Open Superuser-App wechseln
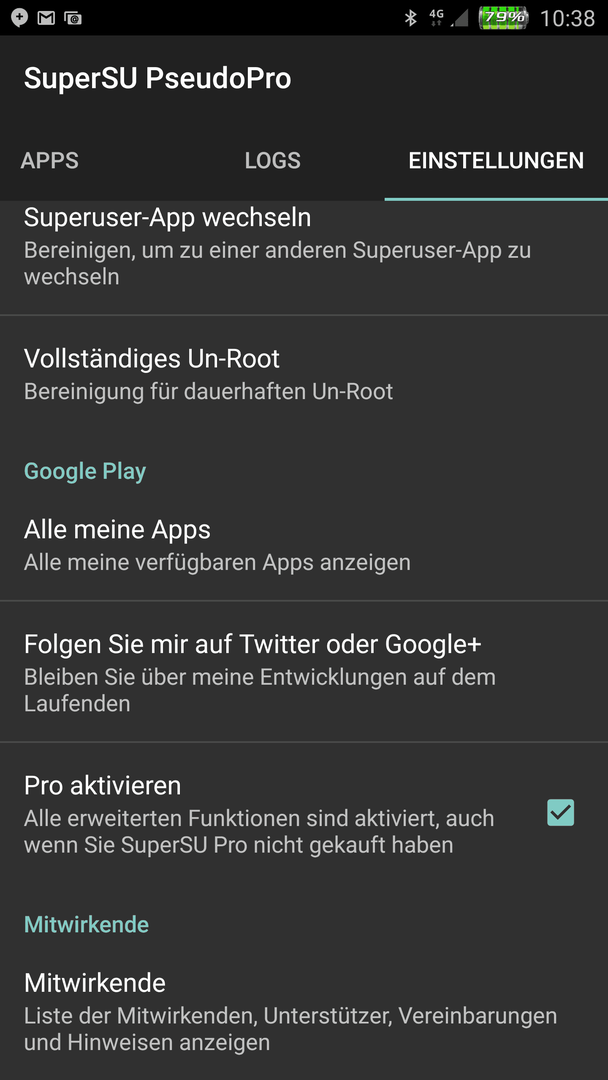This screenshot has height=1080, width=608. pos(304,258)
